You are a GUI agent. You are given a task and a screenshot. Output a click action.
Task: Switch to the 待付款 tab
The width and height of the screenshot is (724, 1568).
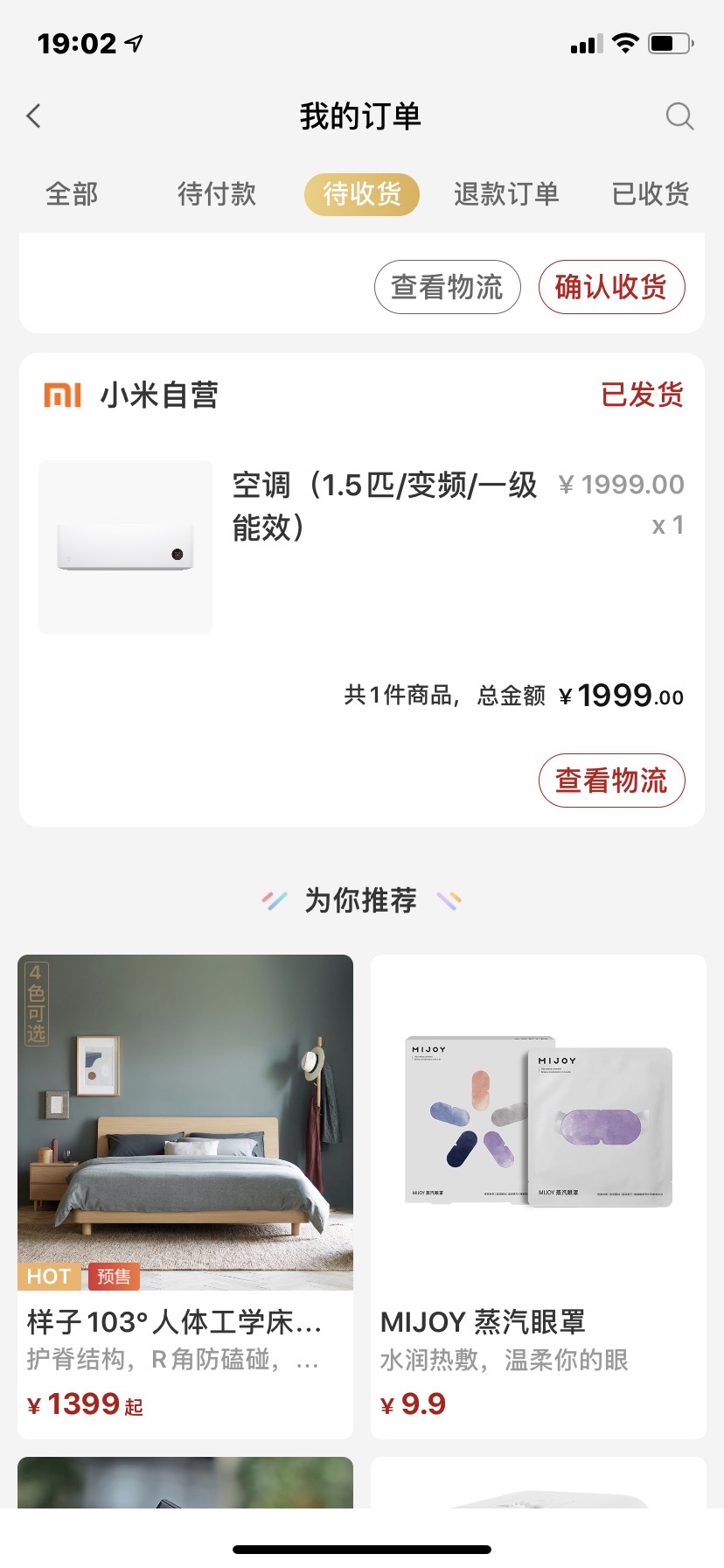[x=216, y=193]
